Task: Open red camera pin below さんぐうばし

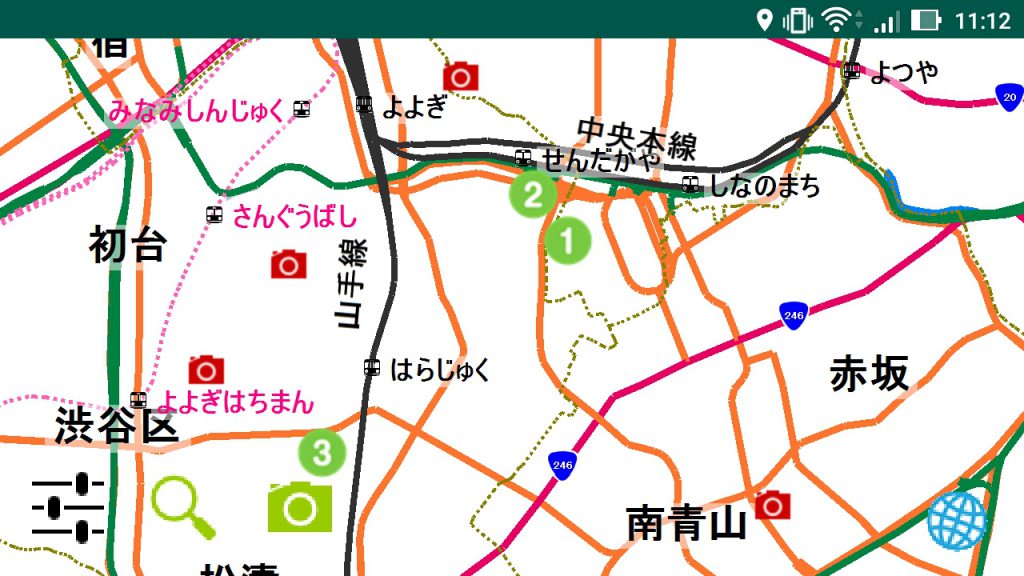Action: tap(289, 264)
